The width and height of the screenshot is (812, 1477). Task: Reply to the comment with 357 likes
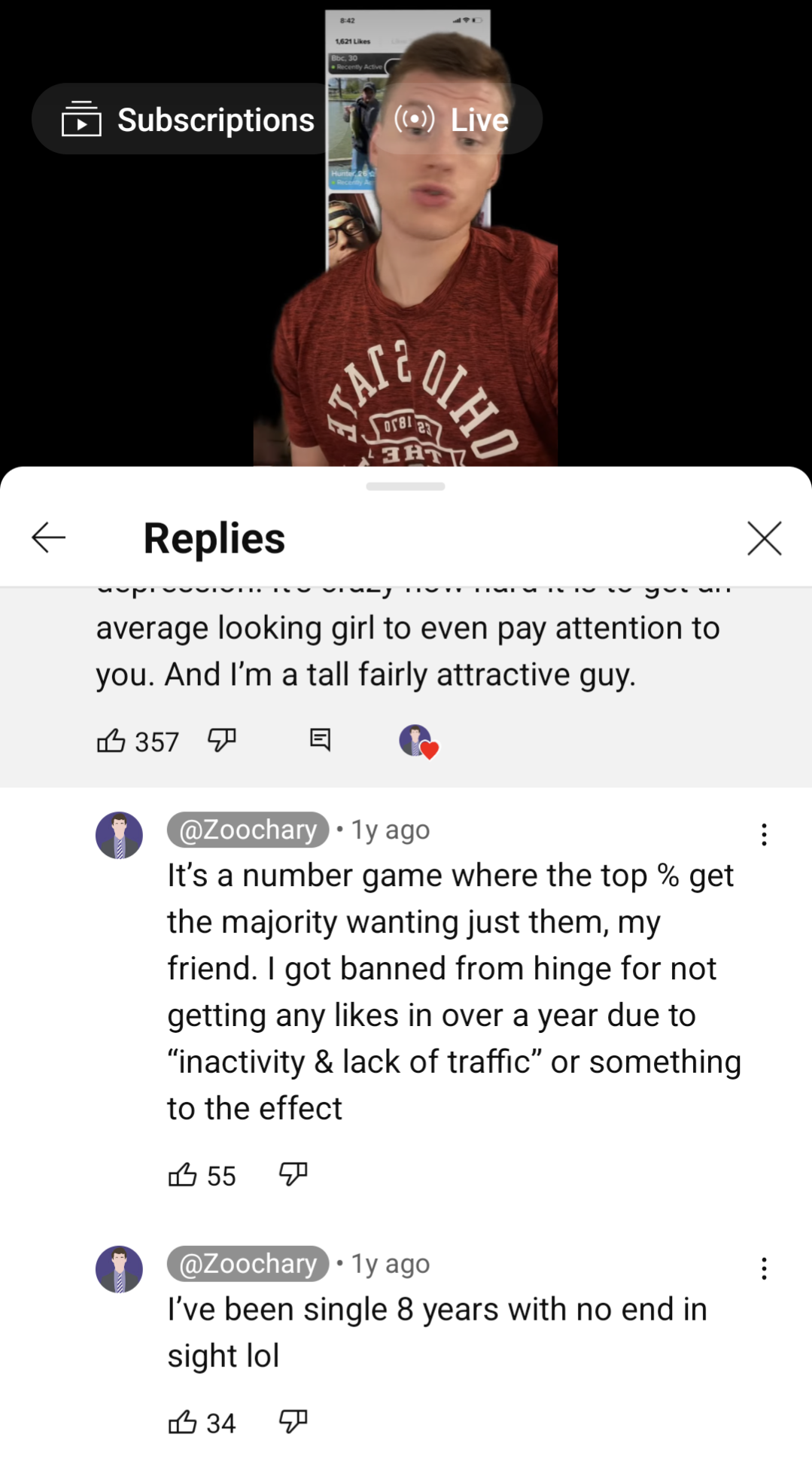(320, 739)
